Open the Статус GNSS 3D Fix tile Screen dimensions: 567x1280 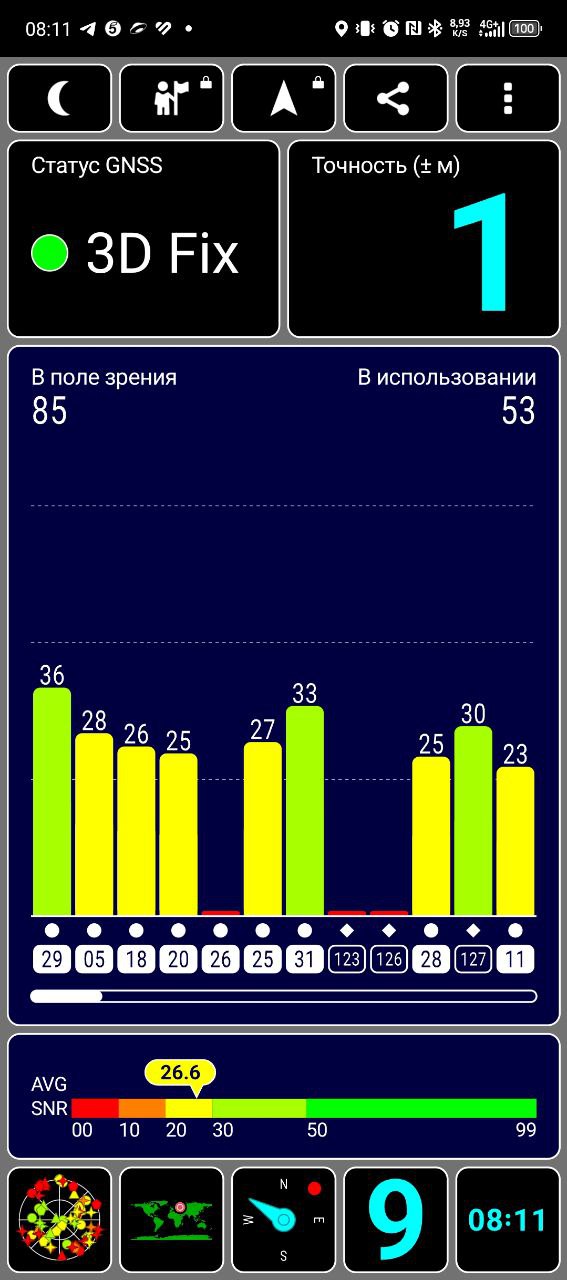(144, 238)
